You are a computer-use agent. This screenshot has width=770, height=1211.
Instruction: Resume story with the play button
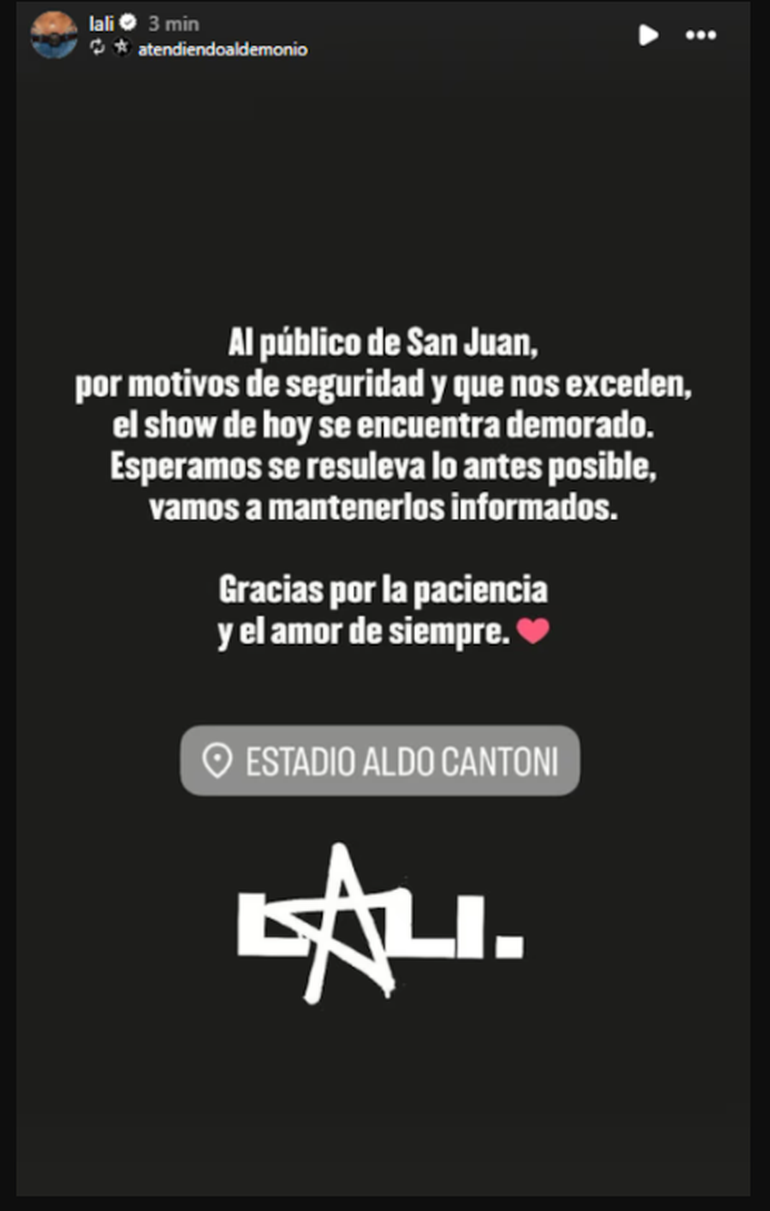click(x=648, y=35)
